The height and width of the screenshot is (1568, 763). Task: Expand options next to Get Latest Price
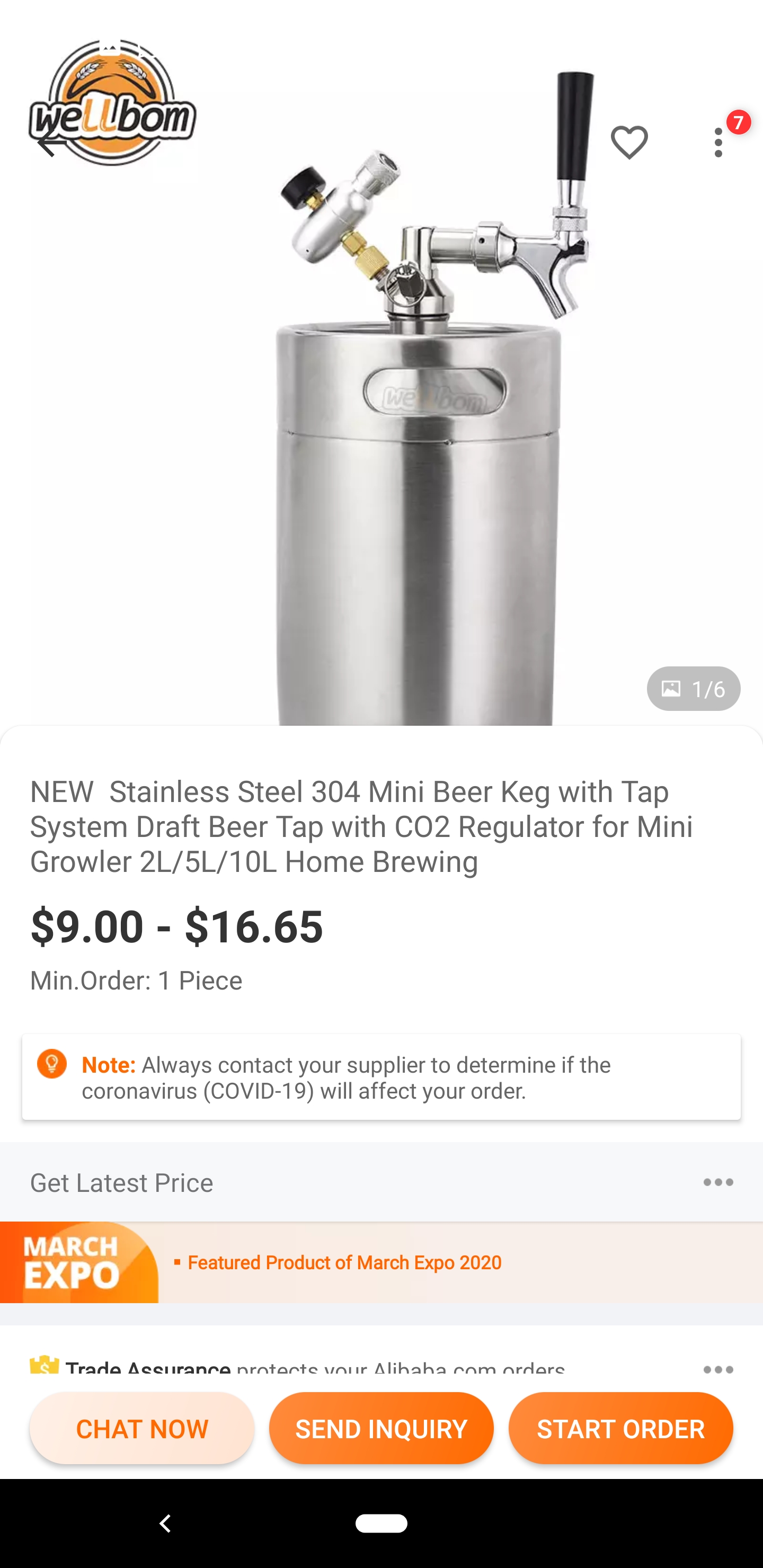718,1181
